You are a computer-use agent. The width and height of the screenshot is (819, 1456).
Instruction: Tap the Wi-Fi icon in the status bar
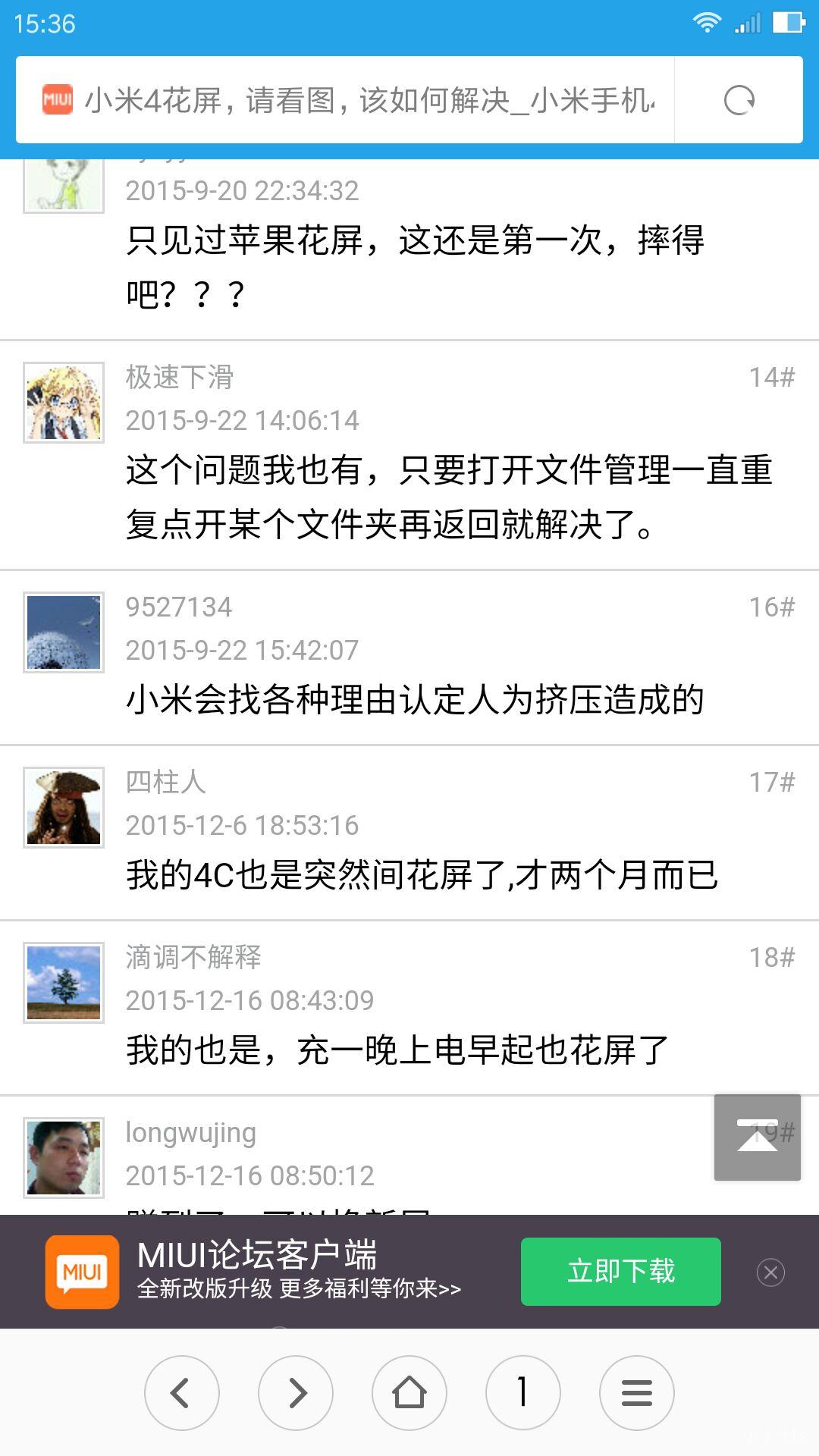708,23
